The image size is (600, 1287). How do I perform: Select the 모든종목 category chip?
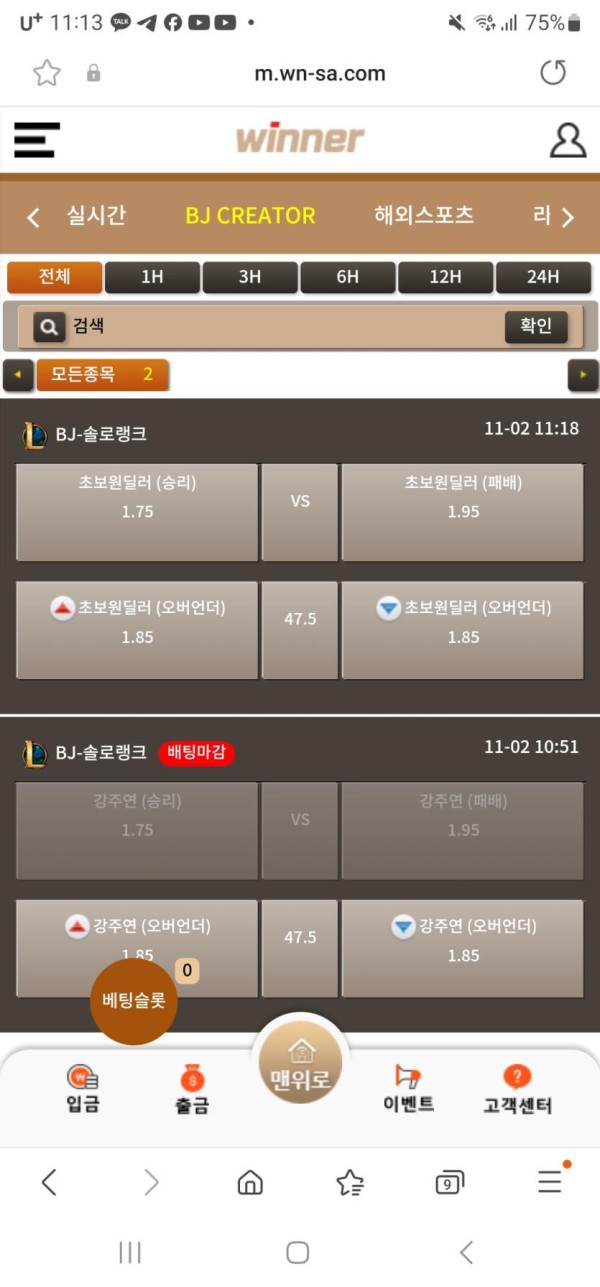pos(102,375)
